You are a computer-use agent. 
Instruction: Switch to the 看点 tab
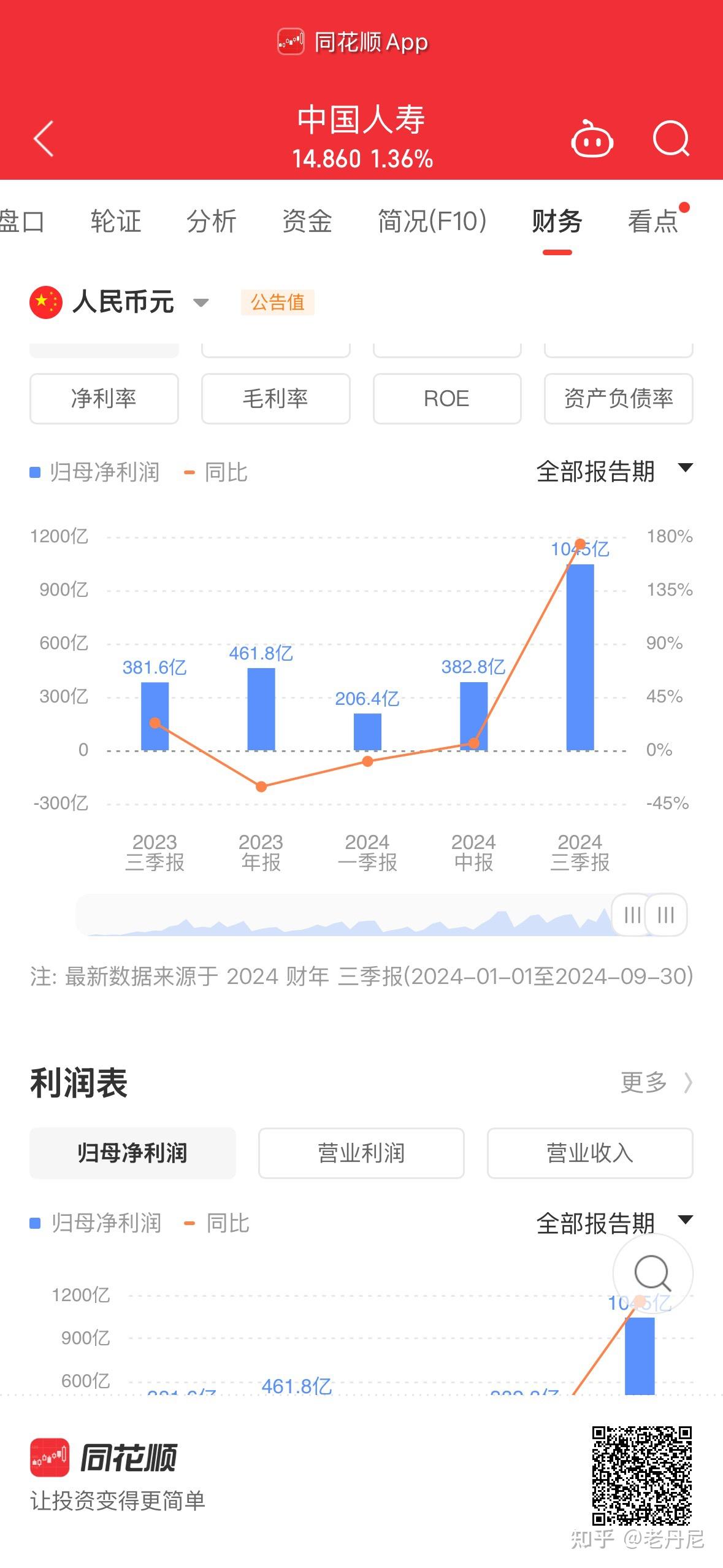(652, 222)
